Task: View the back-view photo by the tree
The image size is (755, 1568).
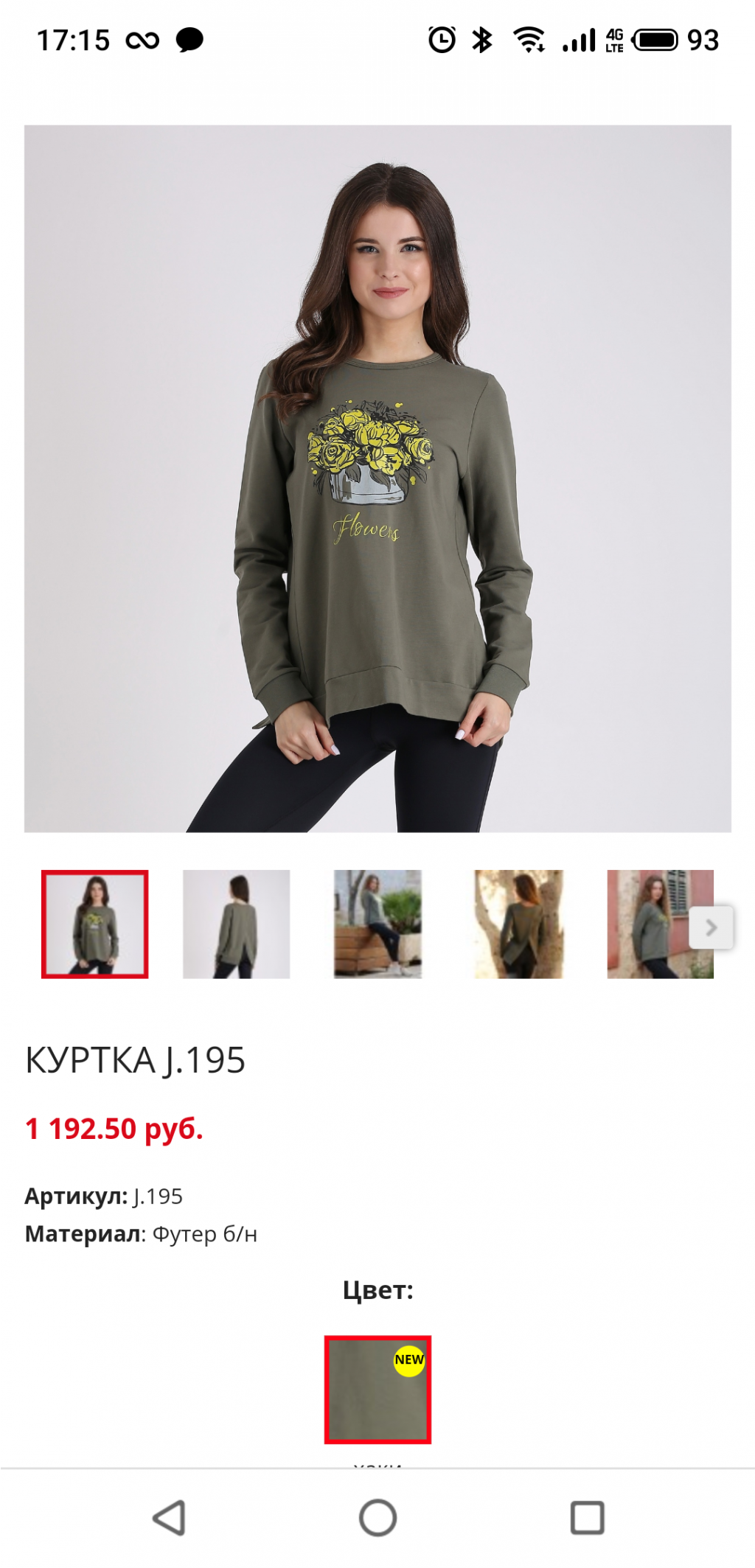Action: click(x=518, y=924)
